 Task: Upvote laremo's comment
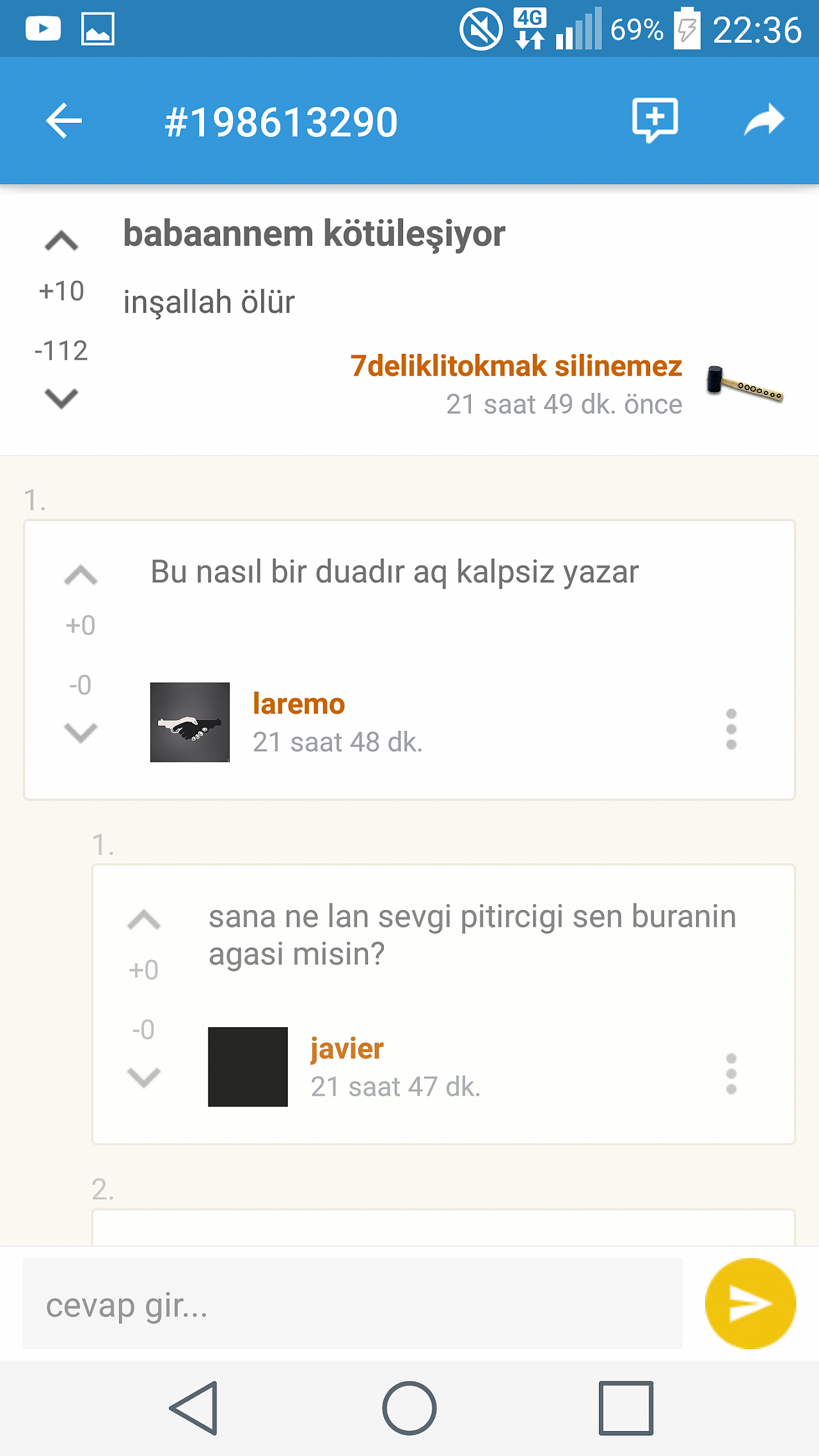(x=81, y=575)
